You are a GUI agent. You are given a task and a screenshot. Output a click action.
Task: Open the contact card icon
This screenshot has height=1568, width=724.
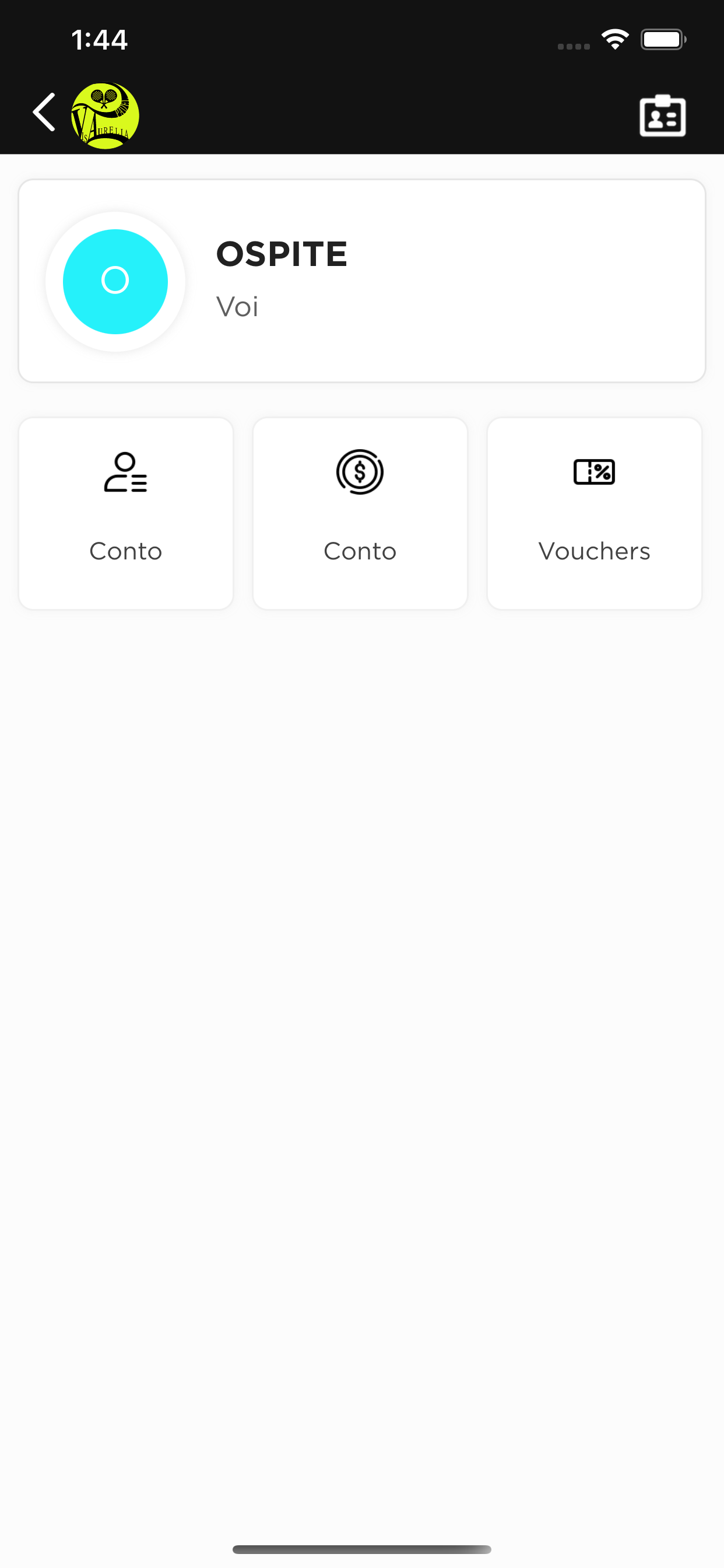point(663,116)
